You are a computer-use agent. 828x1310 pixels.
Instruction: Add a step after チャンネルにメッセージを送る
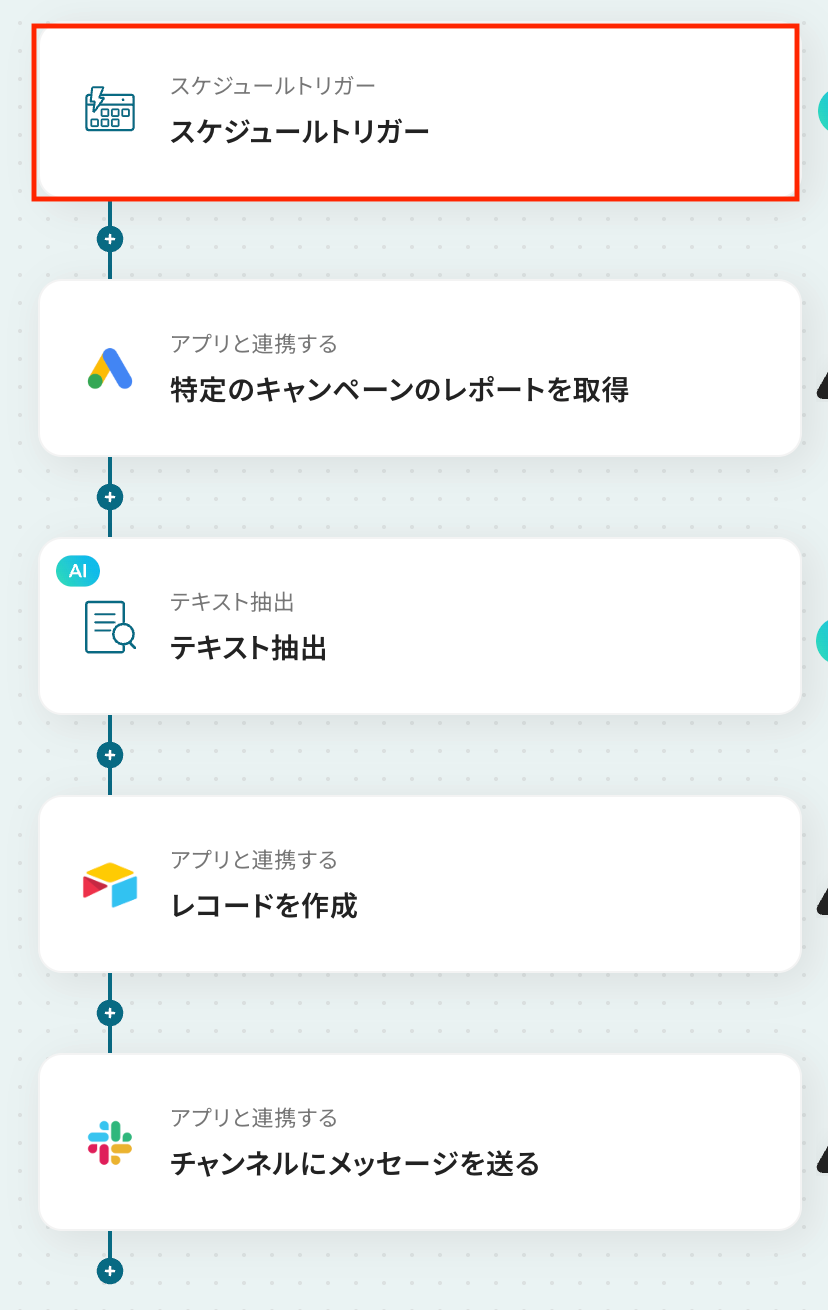pos(110,1271)
